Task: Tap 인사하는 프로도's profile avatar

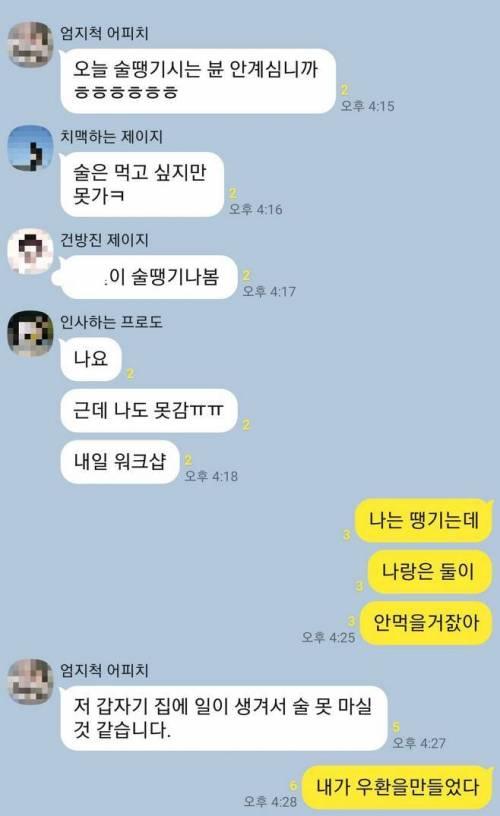Action: click(x=30, y=334)
